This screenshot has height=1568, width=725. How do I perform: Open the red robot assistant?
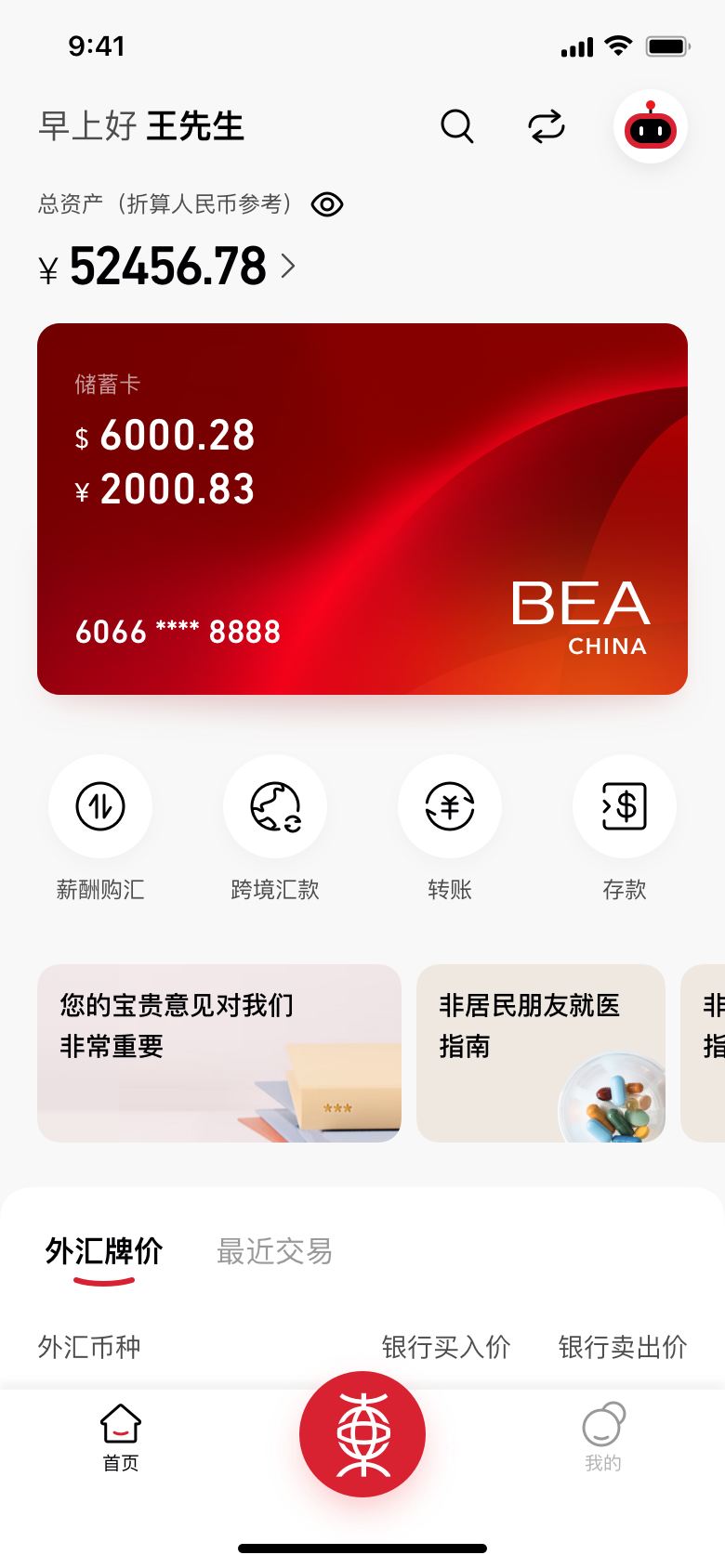coord(650,127)
